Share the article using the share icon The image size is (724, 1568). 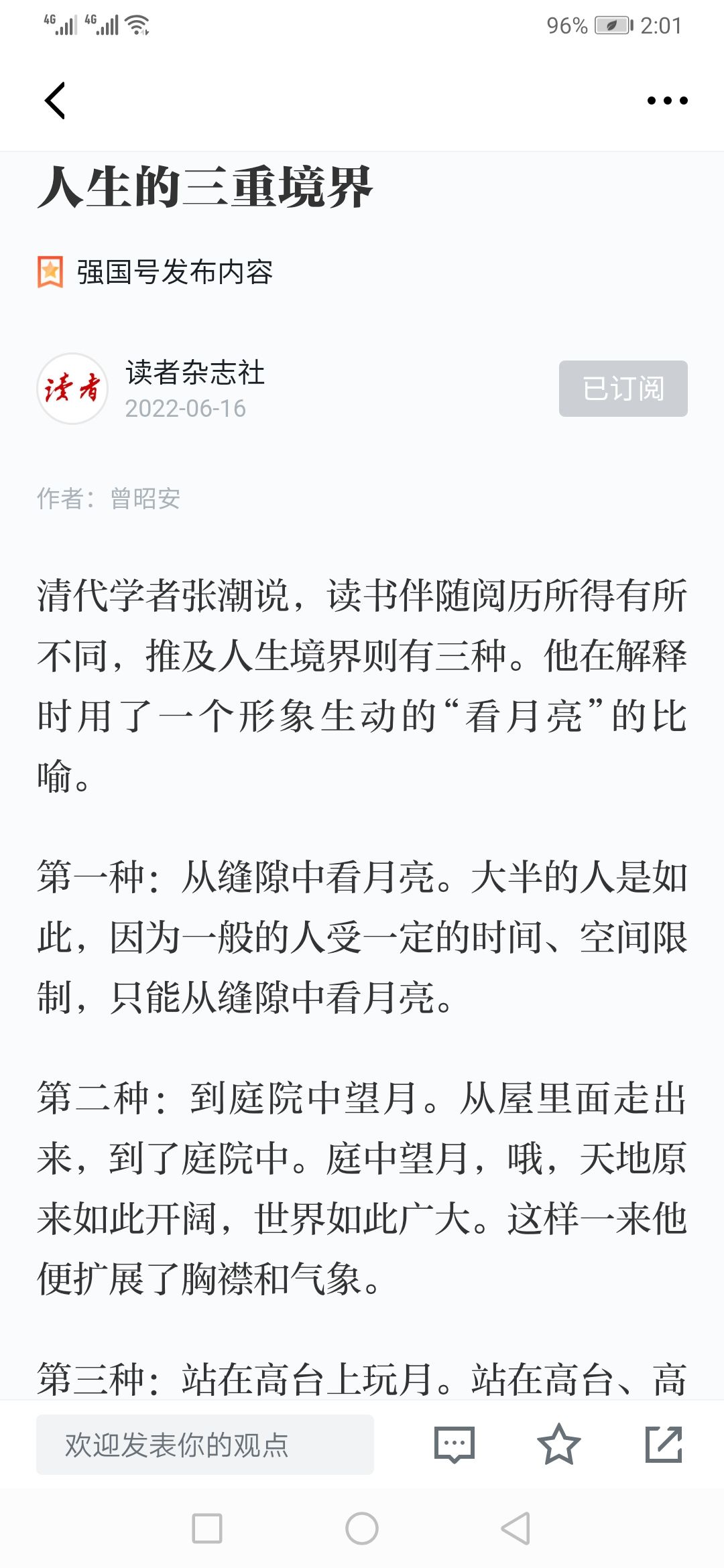click(664, 1445)
